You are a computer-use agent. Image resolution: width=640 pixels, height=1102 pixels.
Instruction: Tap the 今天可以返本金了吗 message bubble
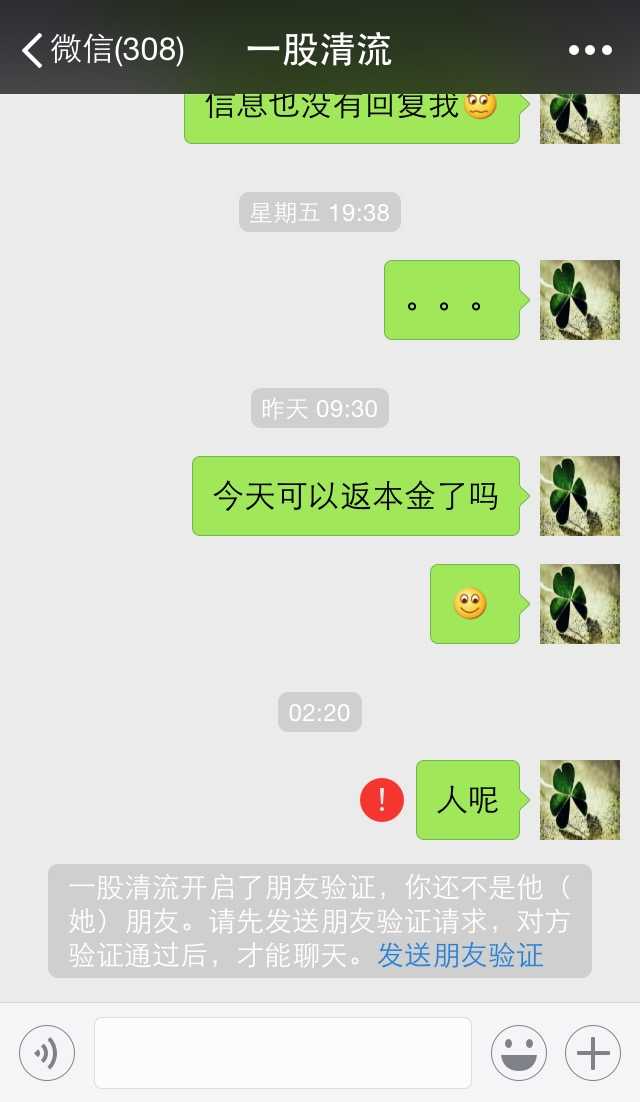(355, 496)
